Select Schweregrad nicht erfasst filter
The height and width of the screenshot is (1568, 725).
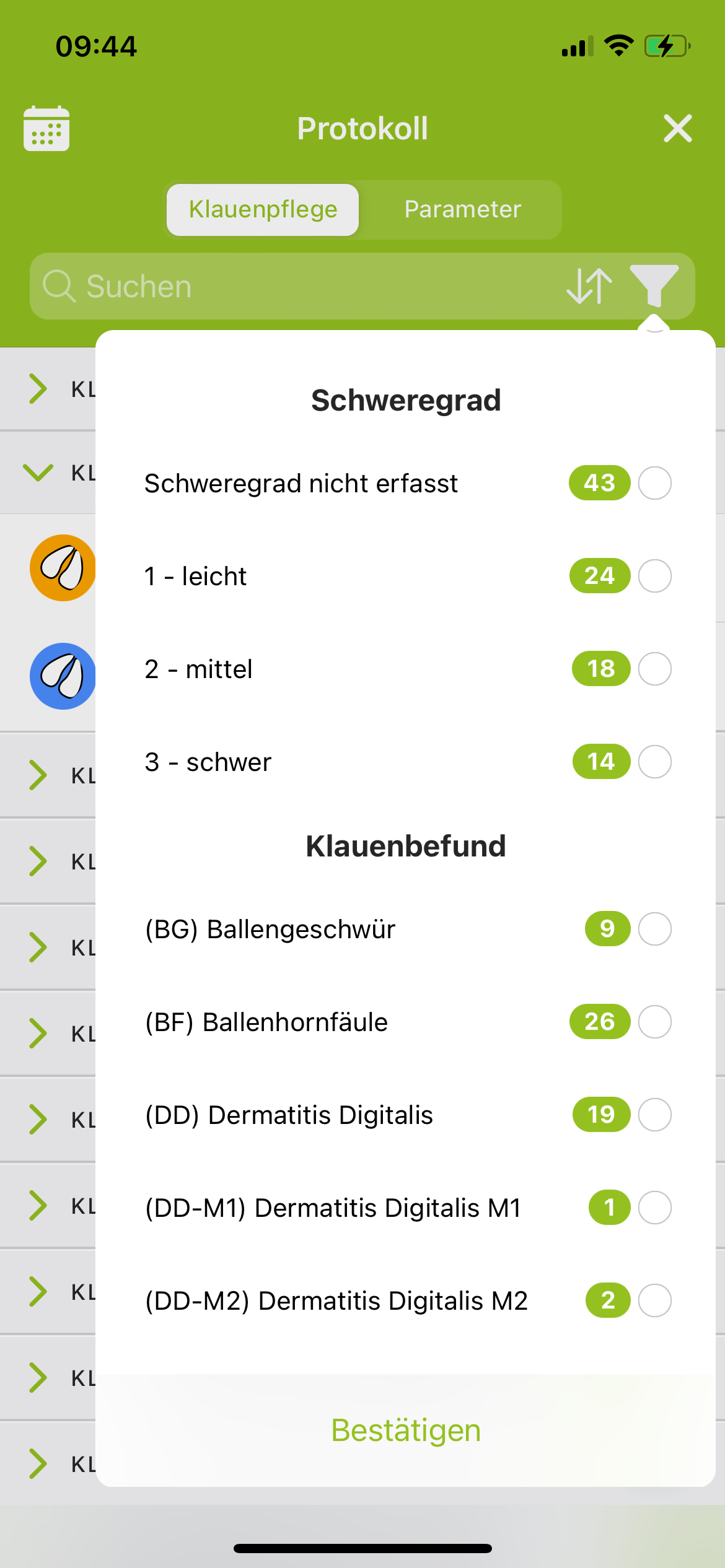pyautogui.click(x=406, y=483)
